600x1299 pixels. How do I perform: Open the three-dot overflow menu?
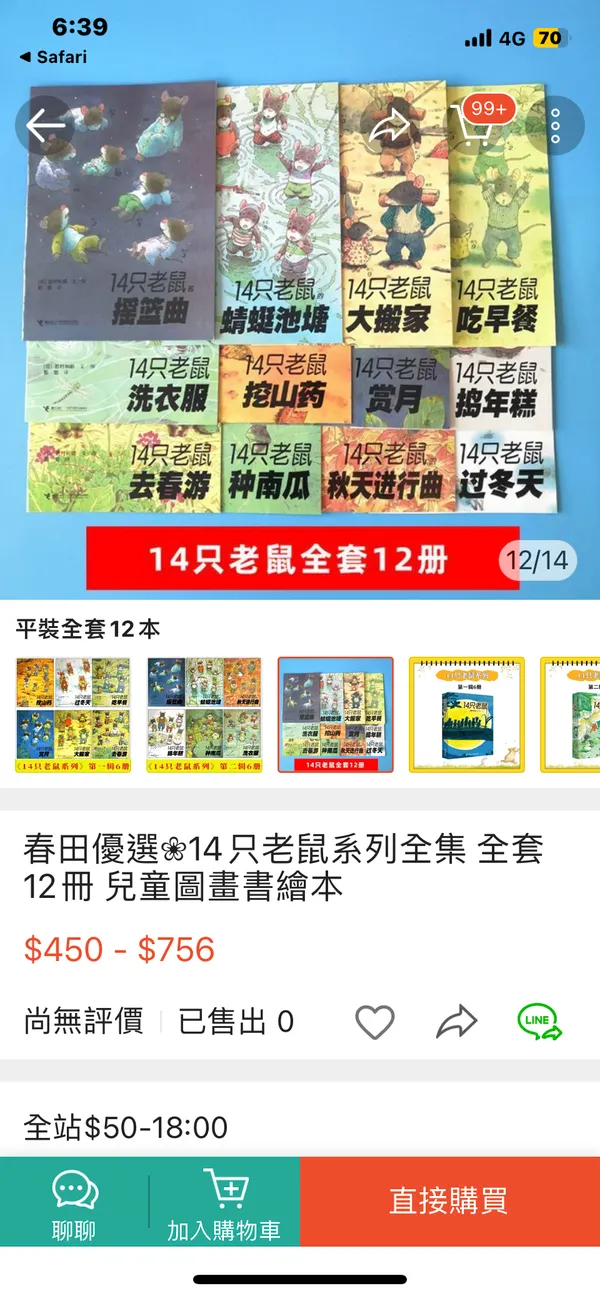[x=556, y=126]
